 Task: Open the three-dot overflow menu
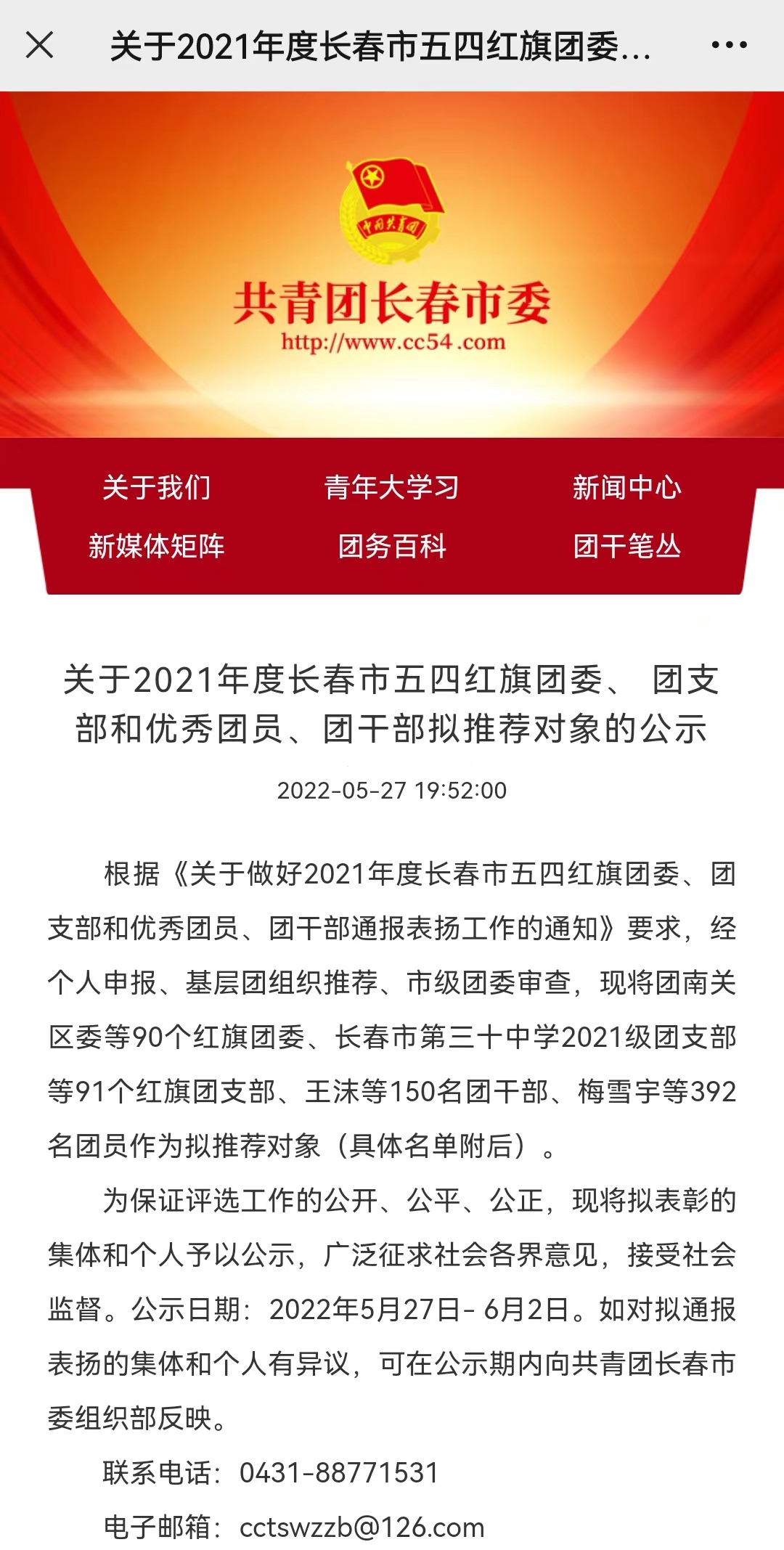tap(729, 45)
